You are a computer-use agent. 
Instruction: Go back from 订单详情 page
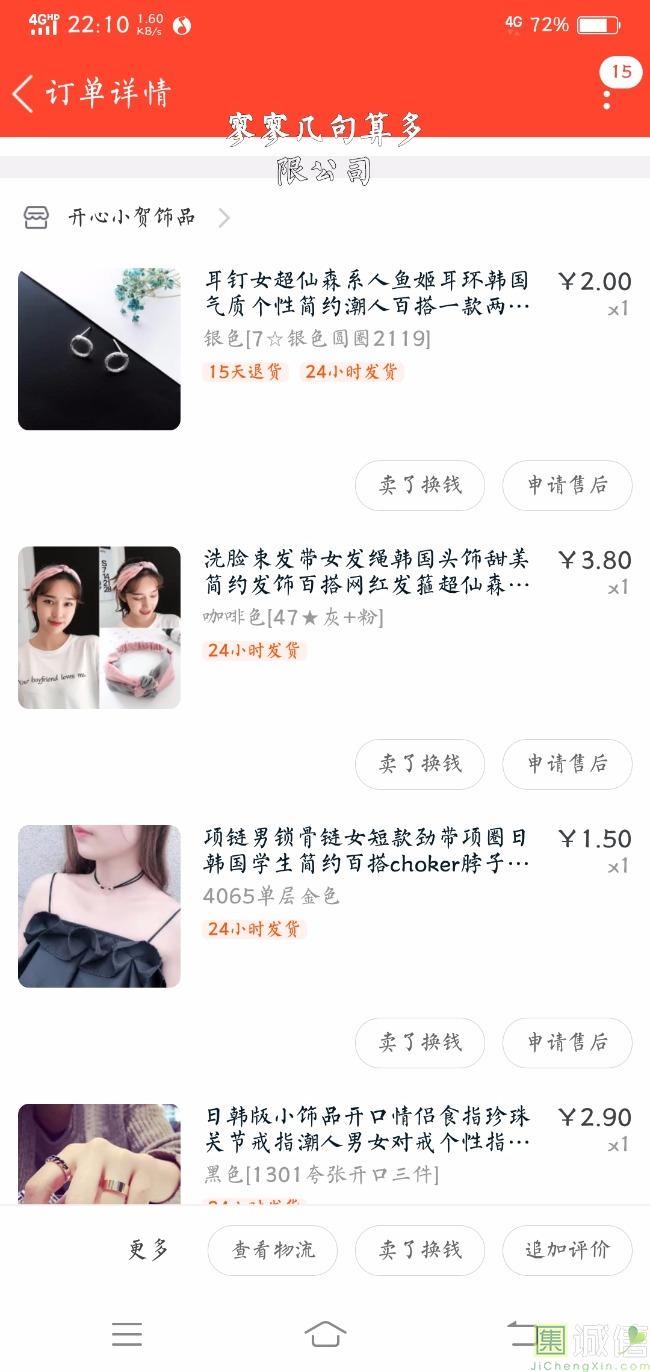(x=23, y=94)
